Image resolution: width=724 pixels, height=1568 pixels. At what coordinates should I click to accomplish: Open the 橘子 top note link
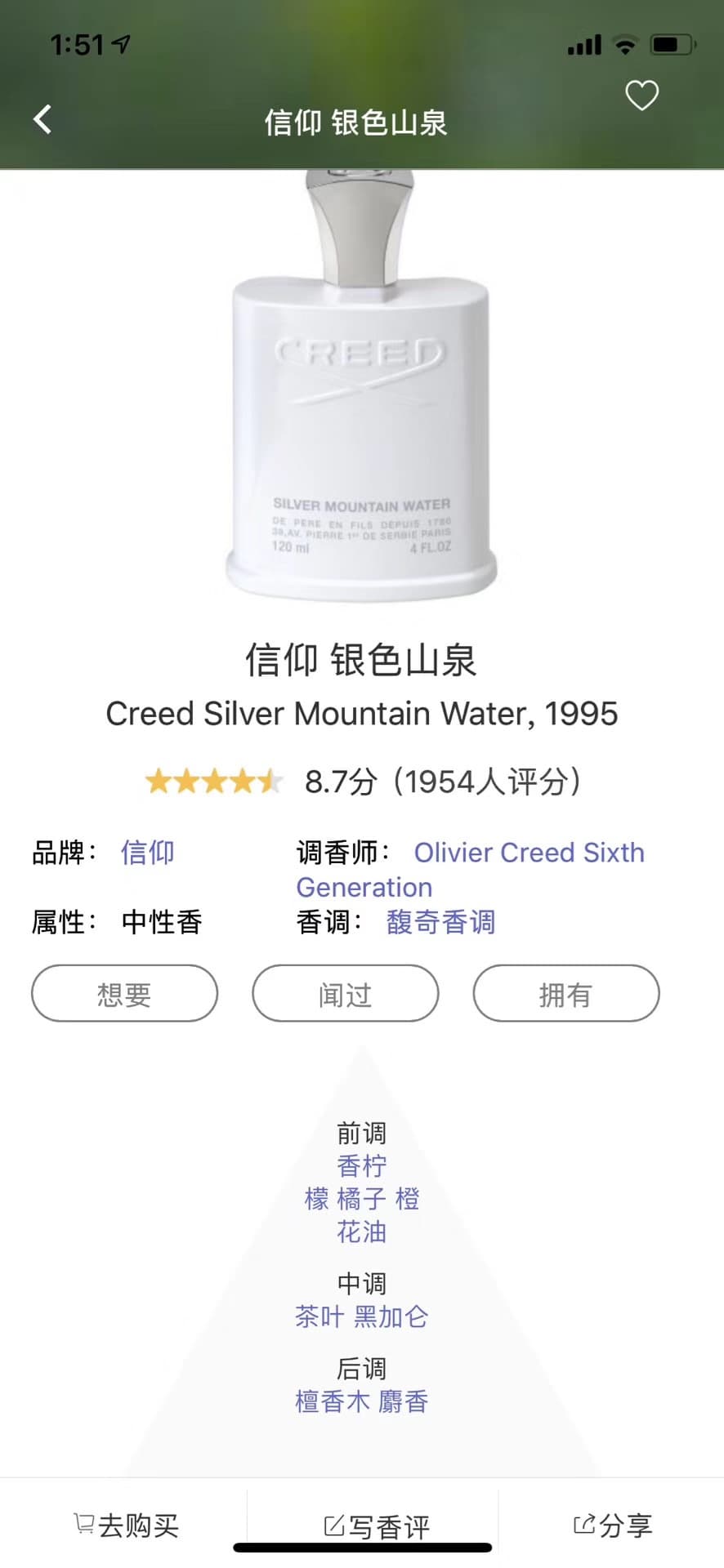tap(361, 1199)
